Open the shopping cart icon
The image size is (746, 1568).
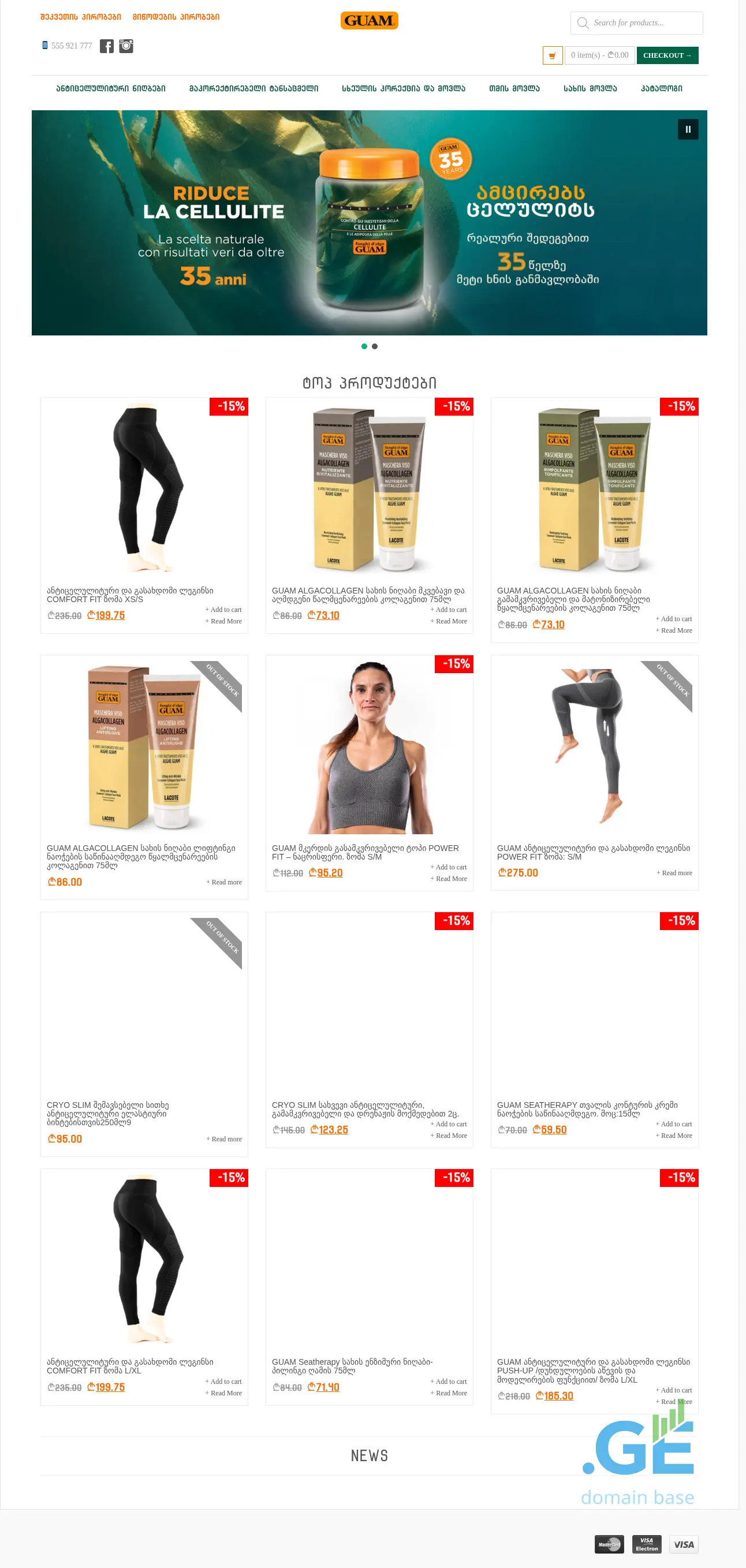coord(552,55)
